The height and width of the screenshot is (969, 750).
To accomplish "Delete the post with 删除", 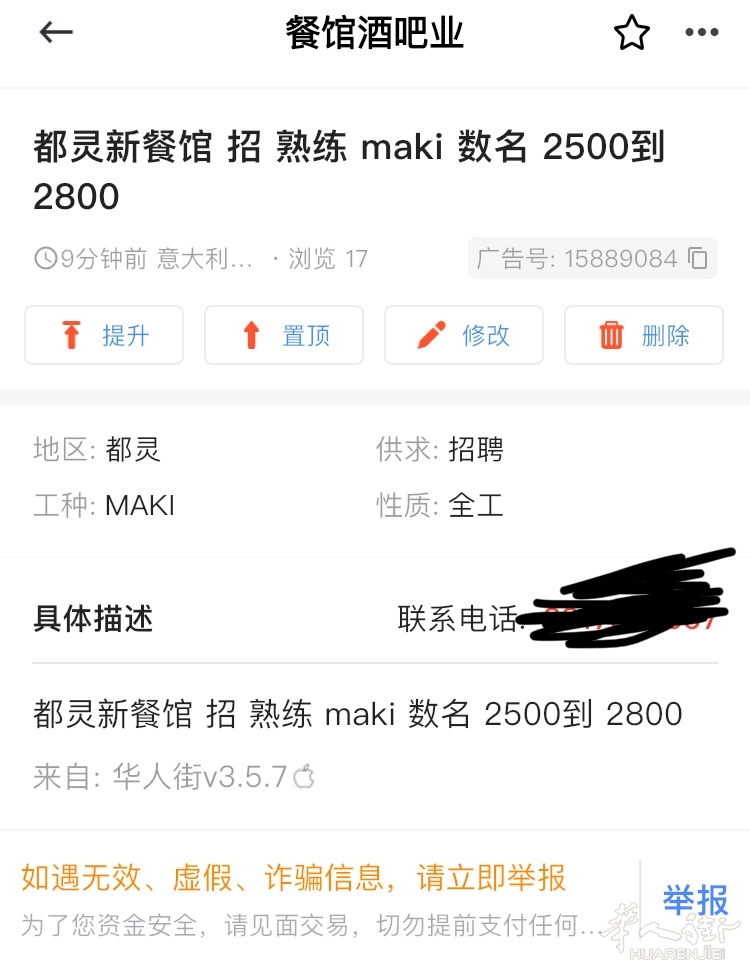I will [644, 335].
